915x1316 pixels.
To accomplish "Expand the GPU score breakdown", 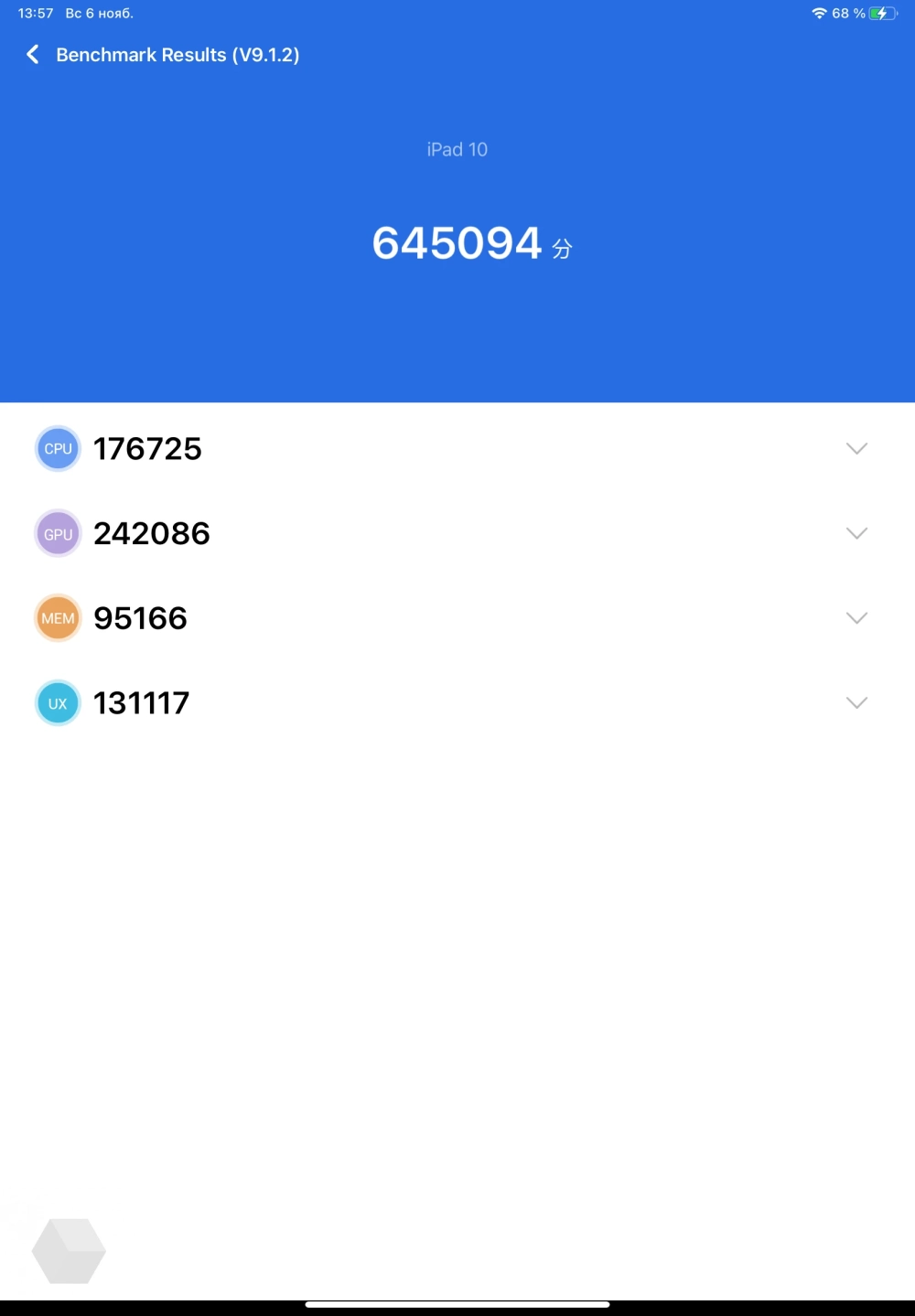I will tap(856, 534).
